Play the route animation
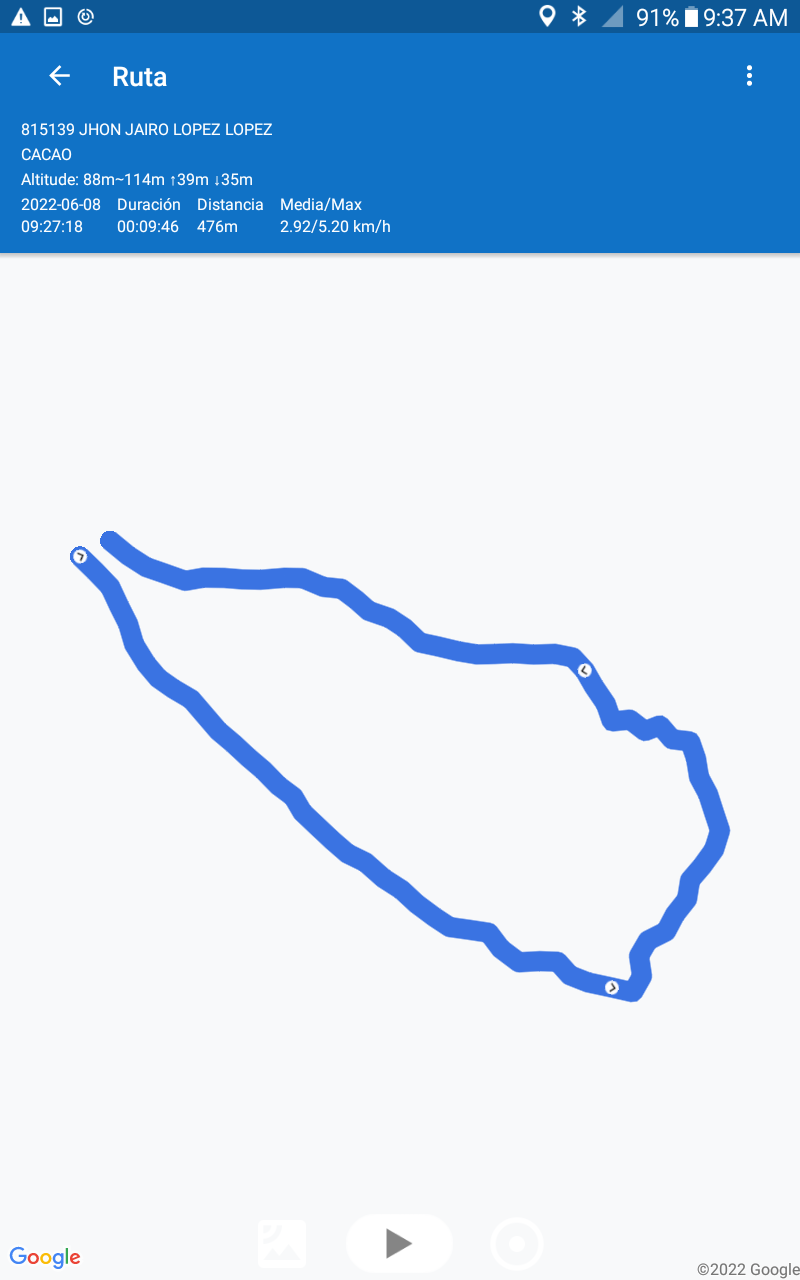This screenshot has width=800, height=1280. tap(399, 1243)
